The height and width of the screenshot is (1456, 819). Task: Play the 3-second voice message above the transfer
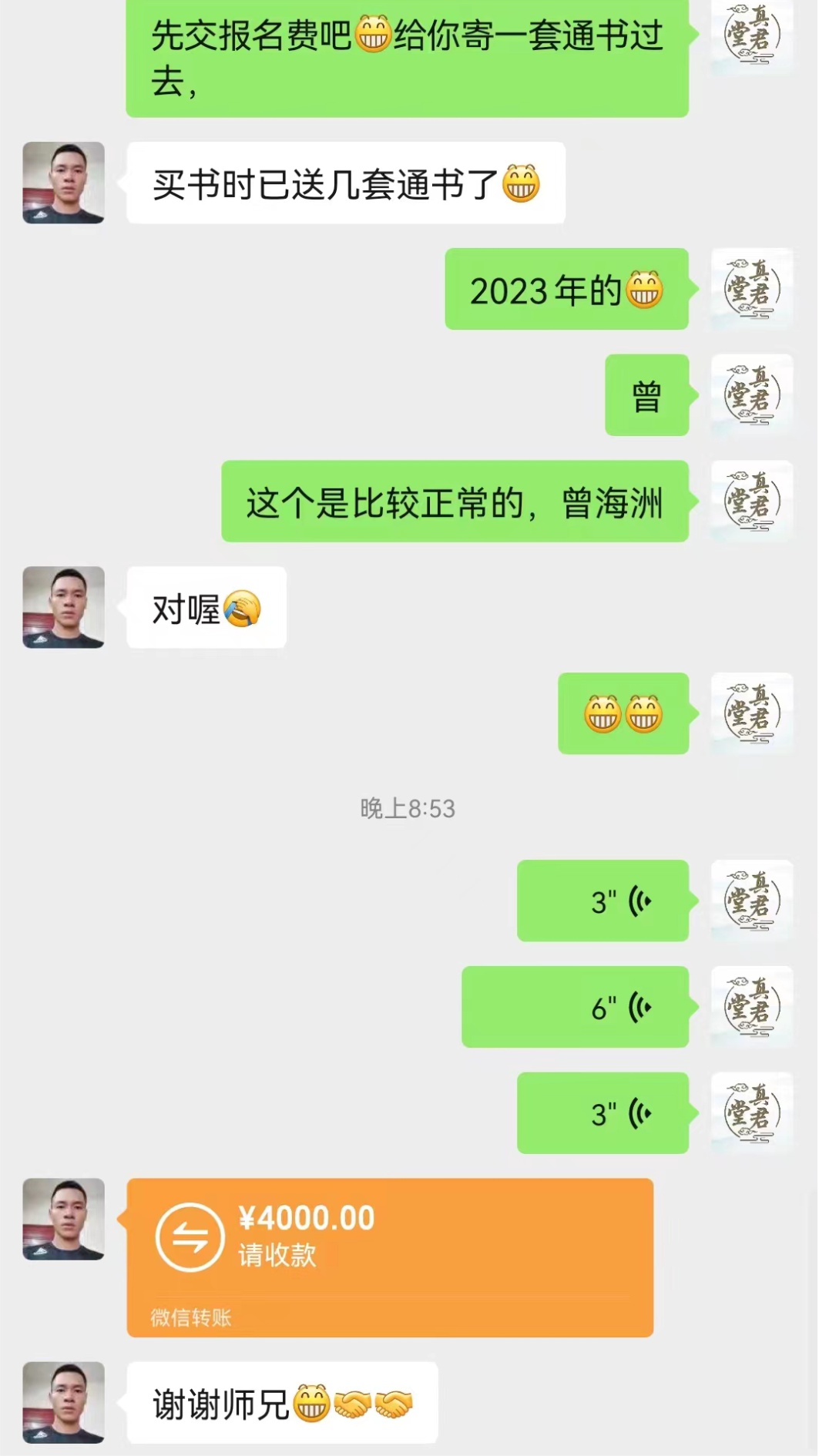pyautogui.click(x=603, y=1112)
